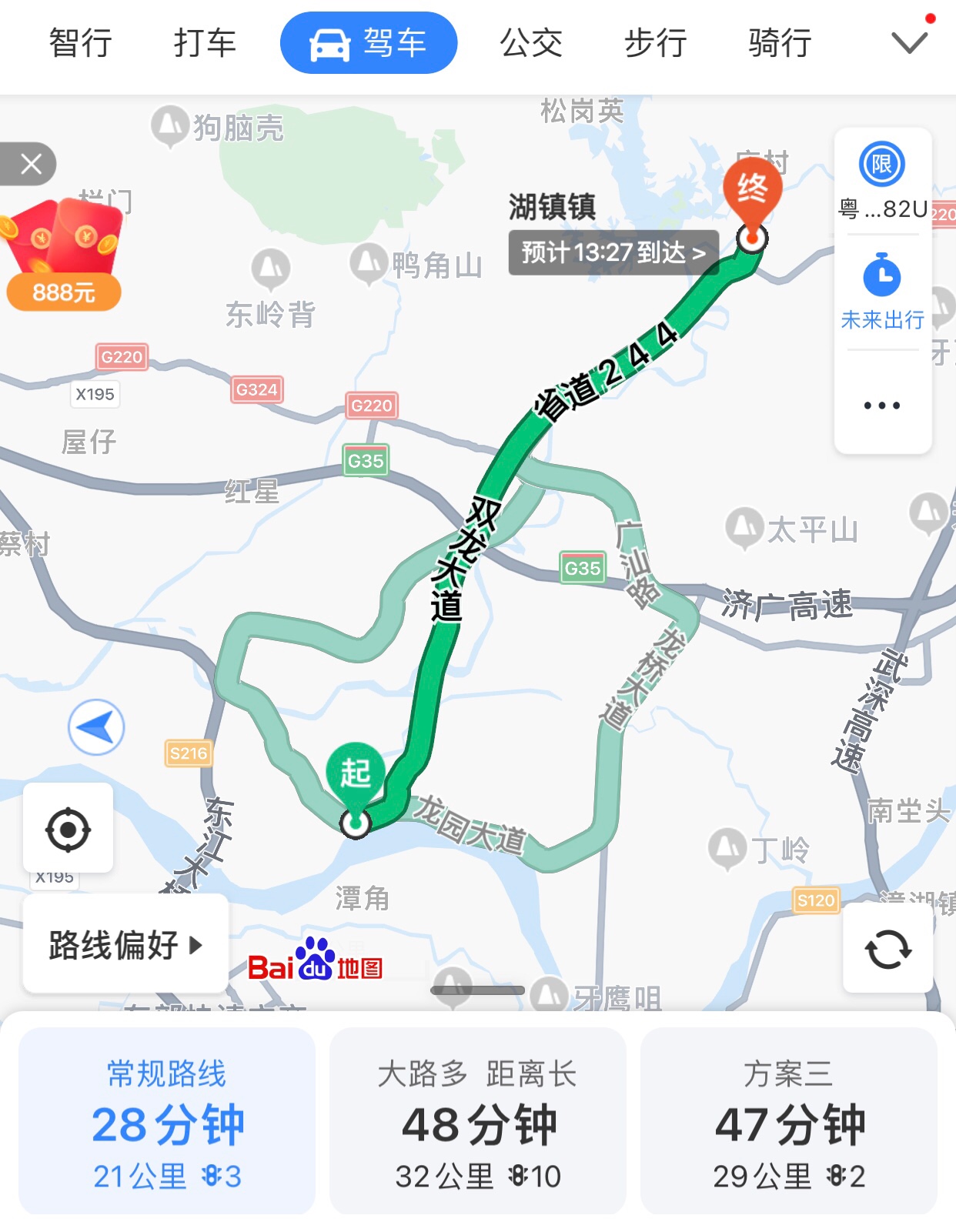This screenshot has height=1232, width=956.
Task: Select the 公交 transit tab
Action: pos(531,43)
